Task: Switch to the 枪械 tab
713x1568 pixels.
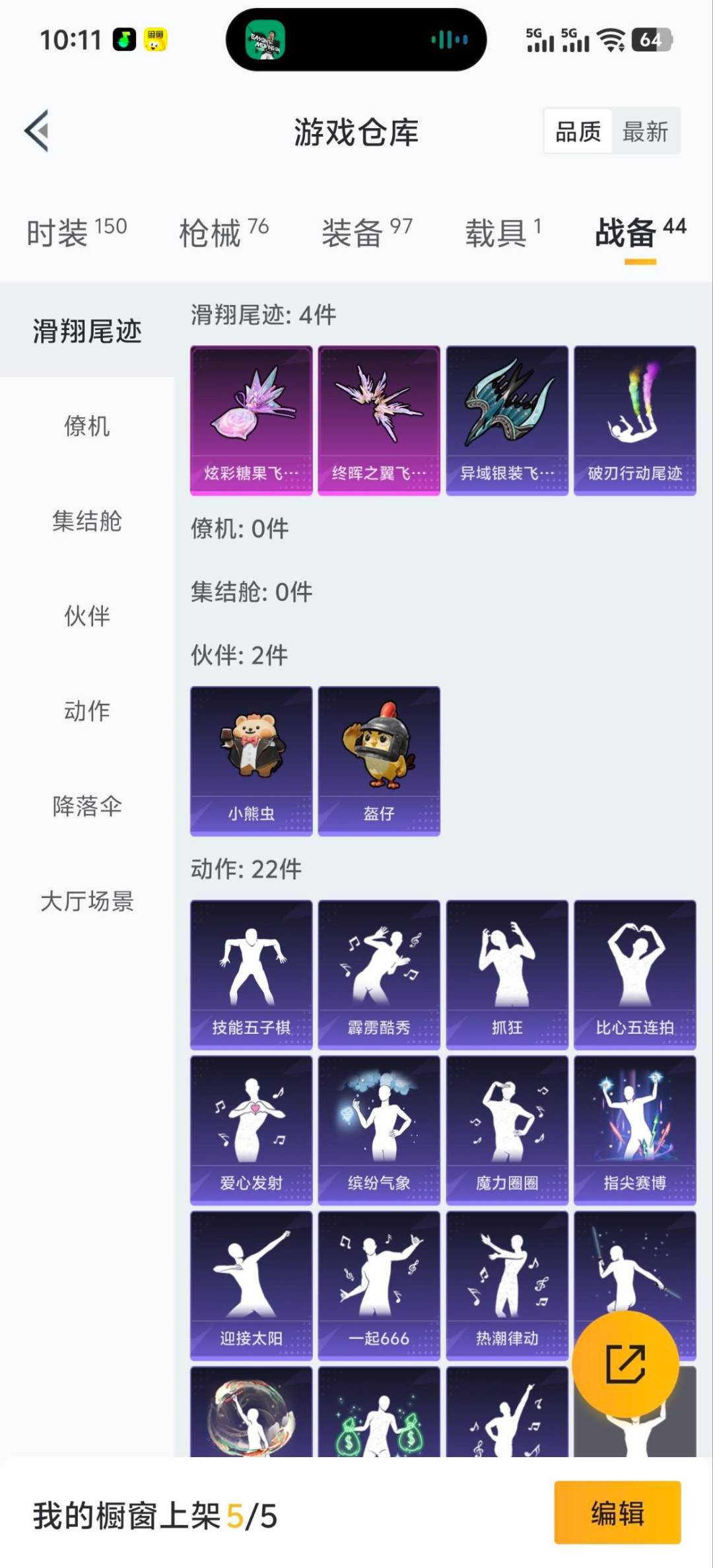Action: click(223, 232)
